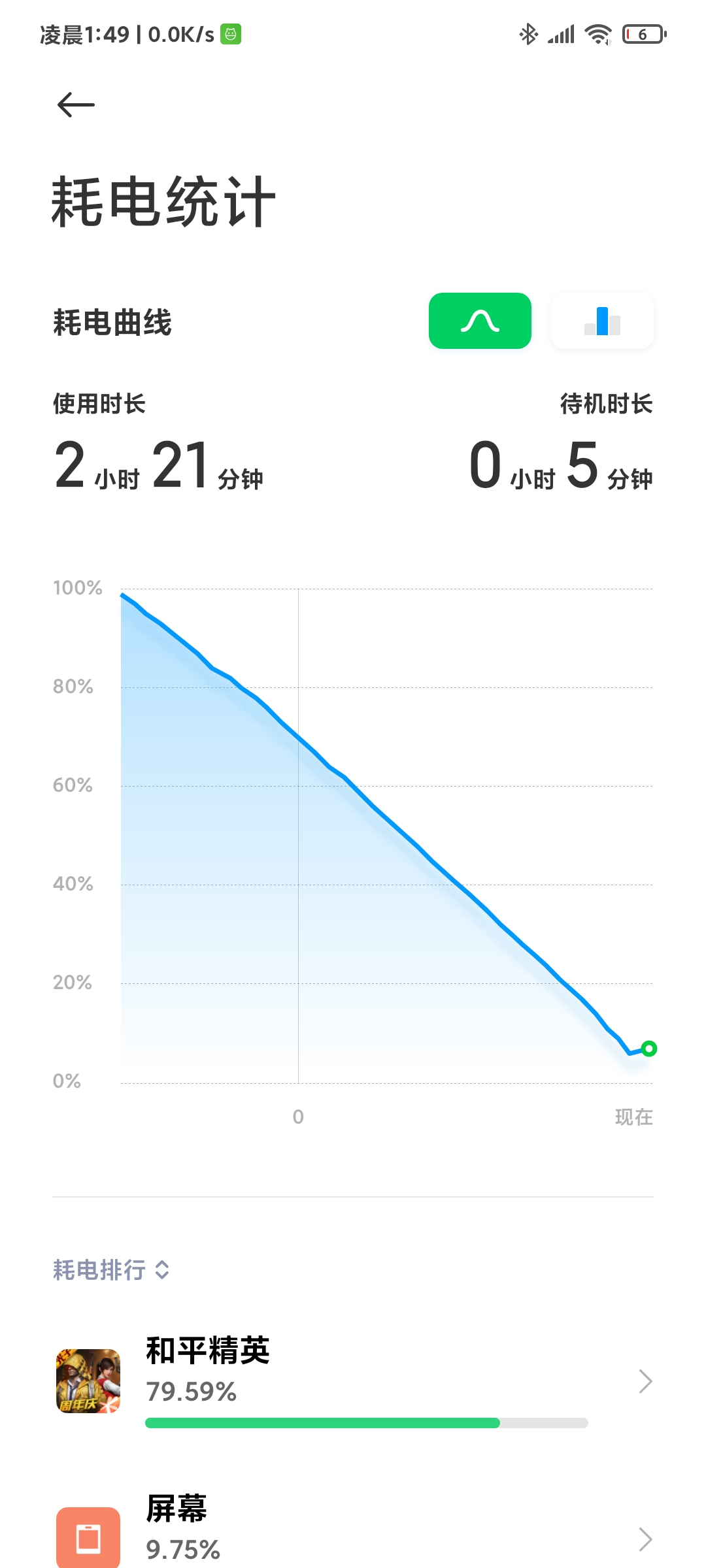Select the green curve chart view
The width and height of the screenshot is (706, 1568).
coord(480,321)
